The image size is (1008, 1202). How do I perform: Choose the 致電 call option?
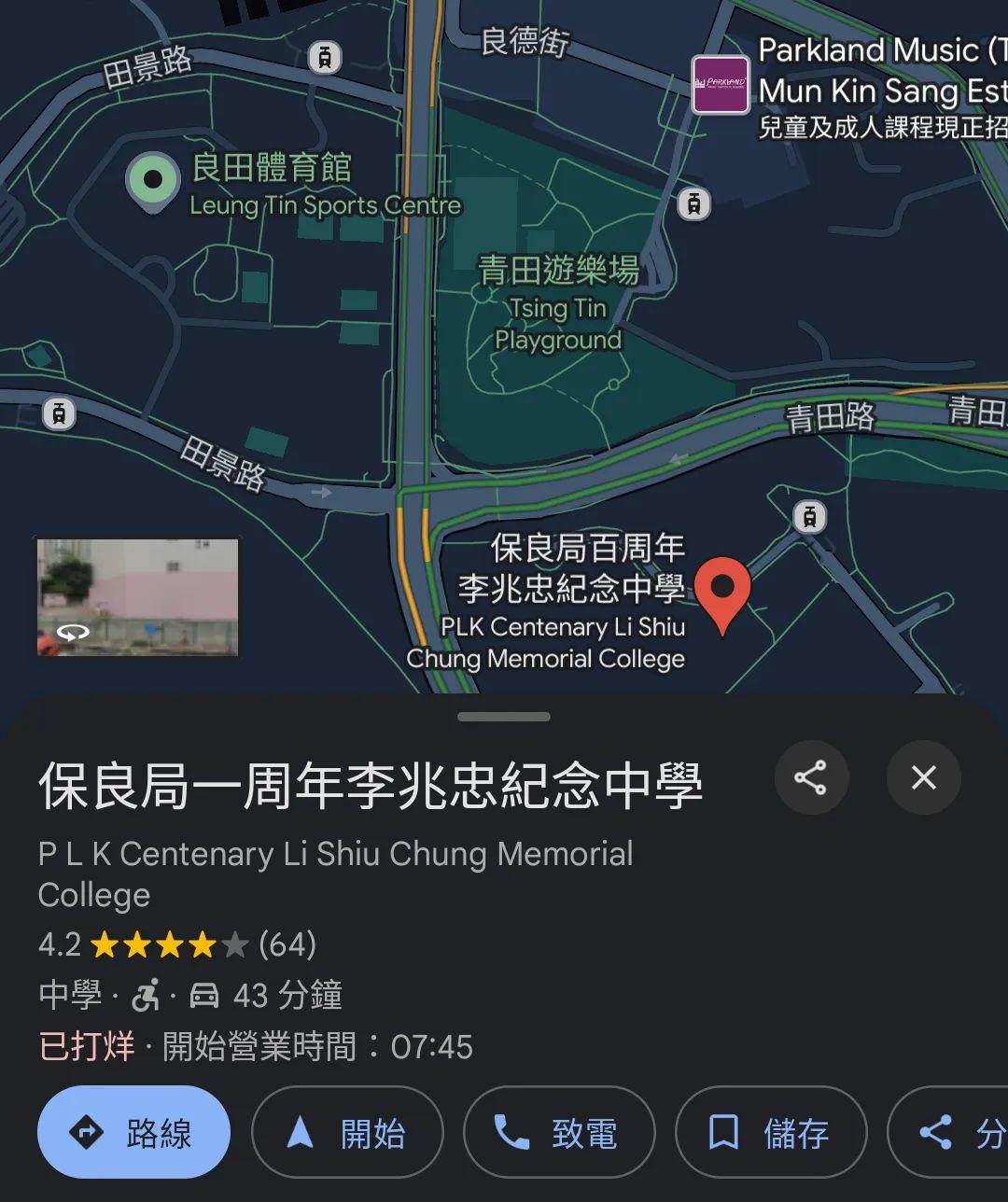click(x=558, y=1132)
